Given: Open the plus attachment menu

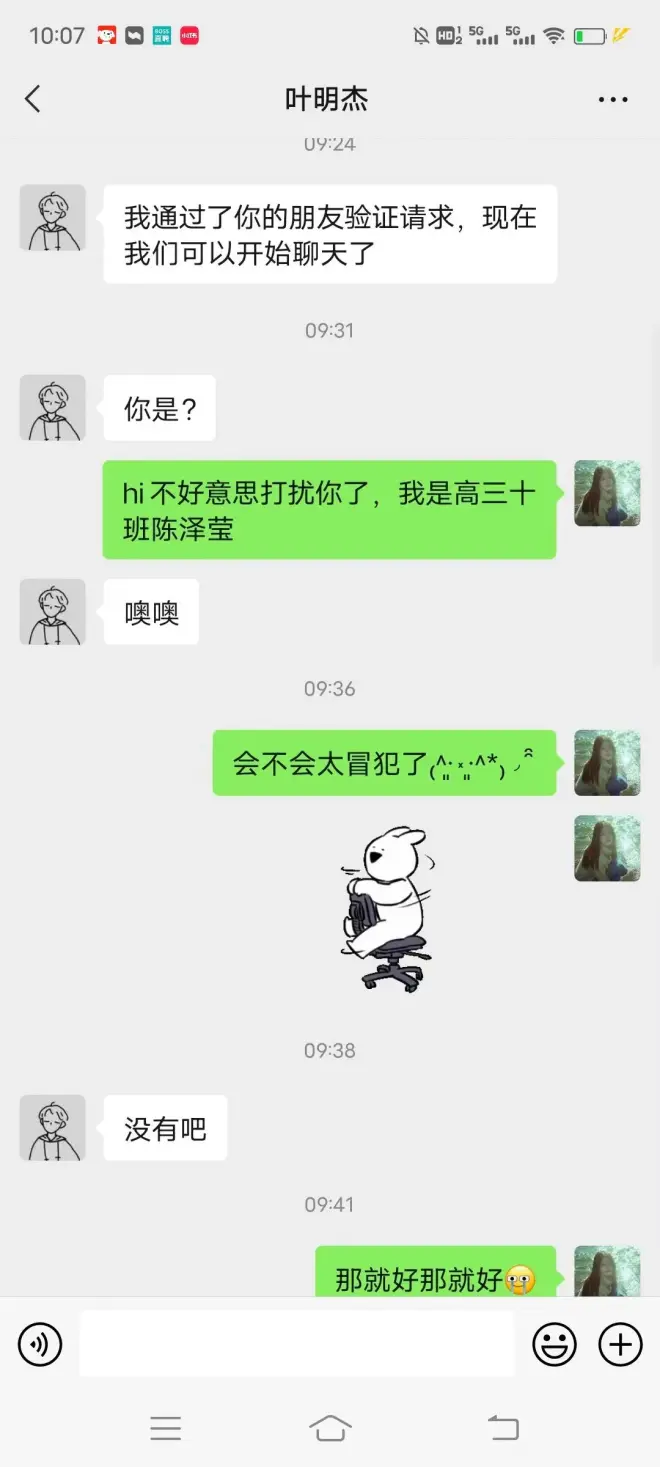Looking at the screenshot, I should click(620, 1344).
